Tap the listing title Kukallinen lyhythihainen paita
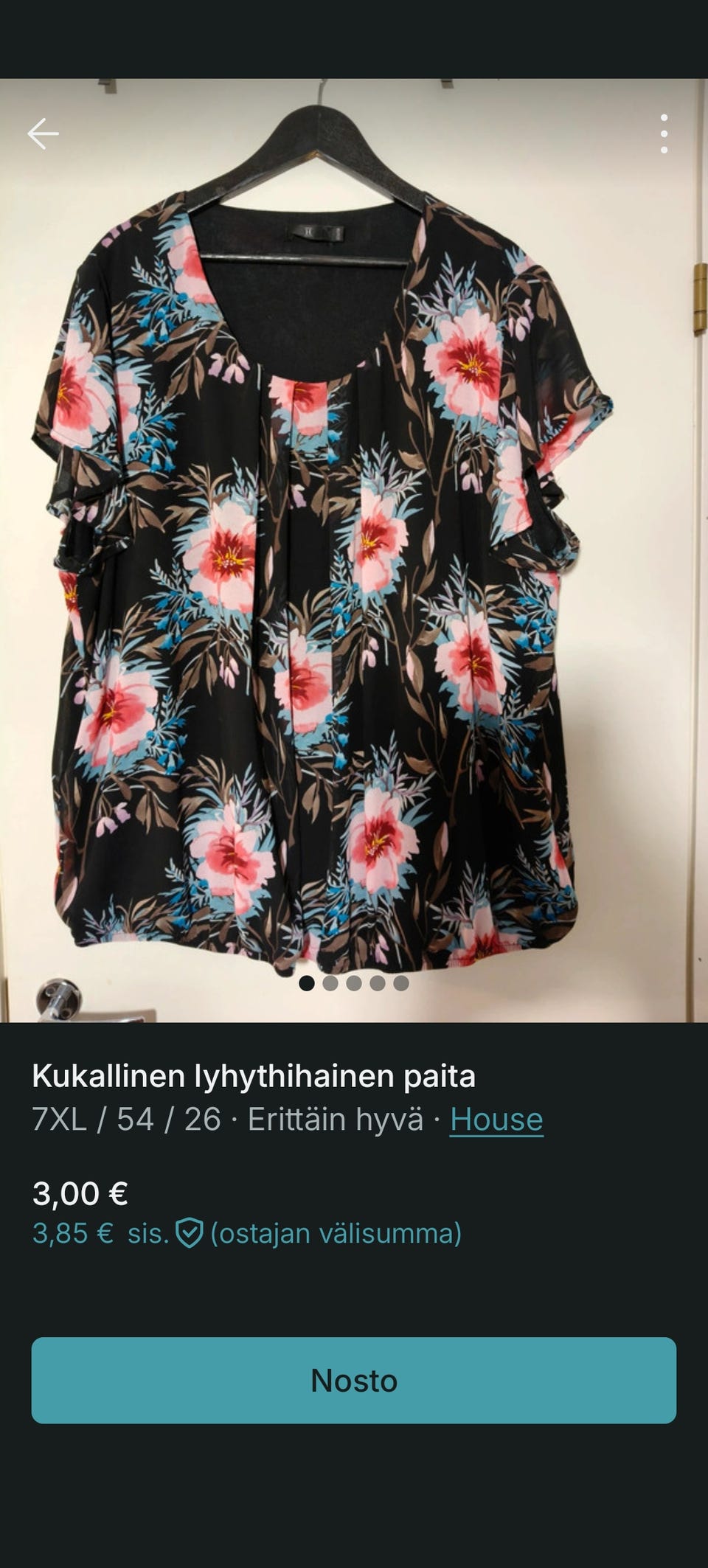 (x=255, y=1075)
